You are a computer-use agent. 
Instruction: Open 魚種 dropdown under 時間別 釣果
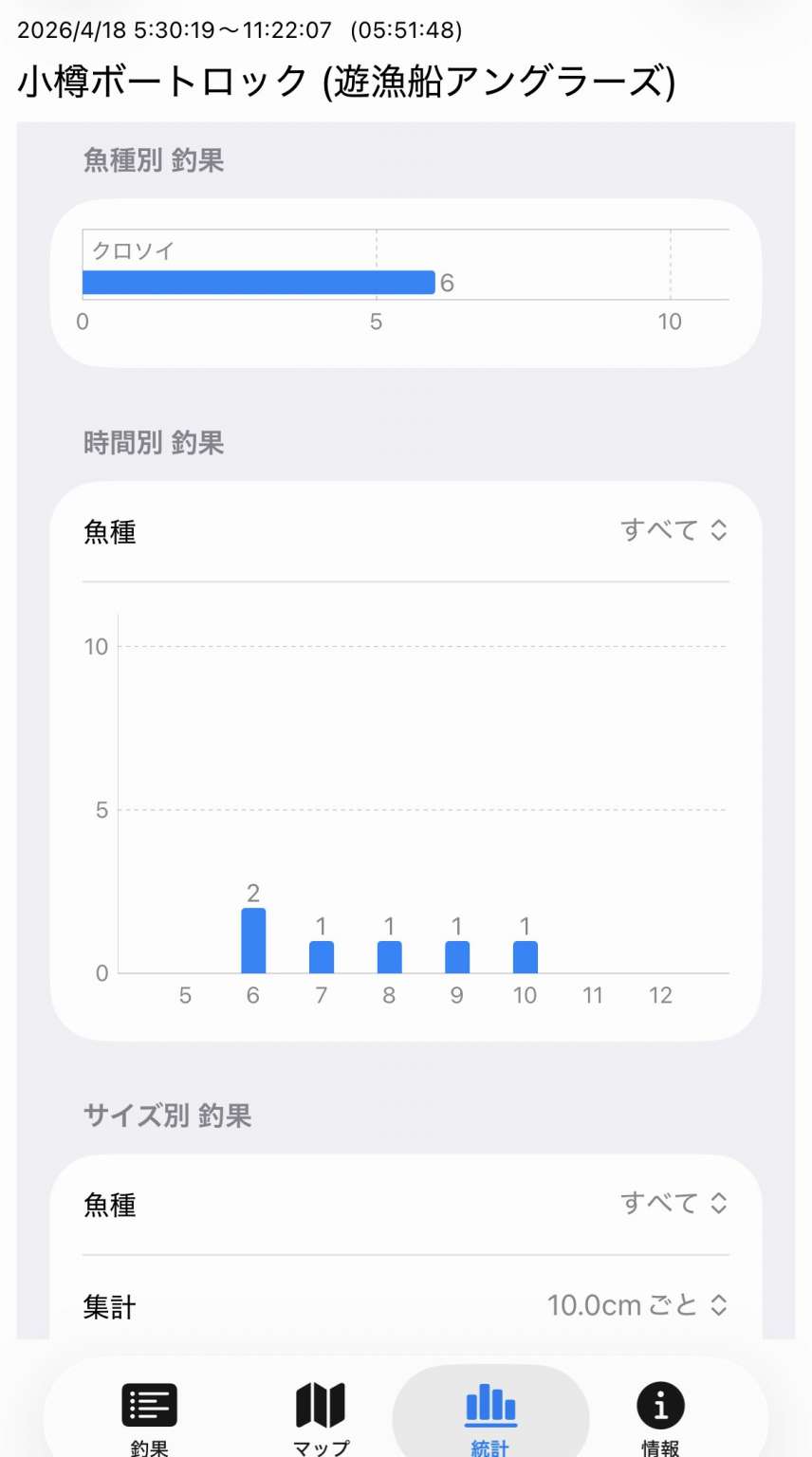(674, 530)
